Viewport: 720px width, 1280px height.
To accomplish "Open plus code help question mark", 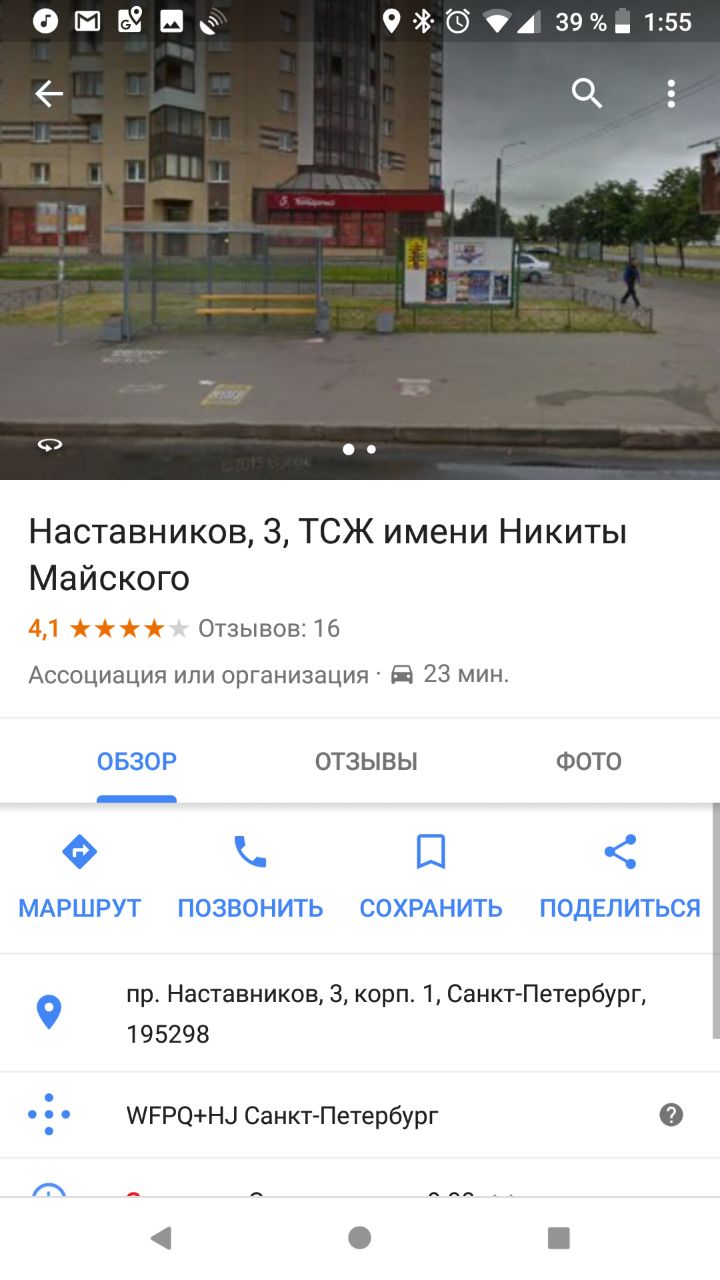I will [x=671, y=1115].
